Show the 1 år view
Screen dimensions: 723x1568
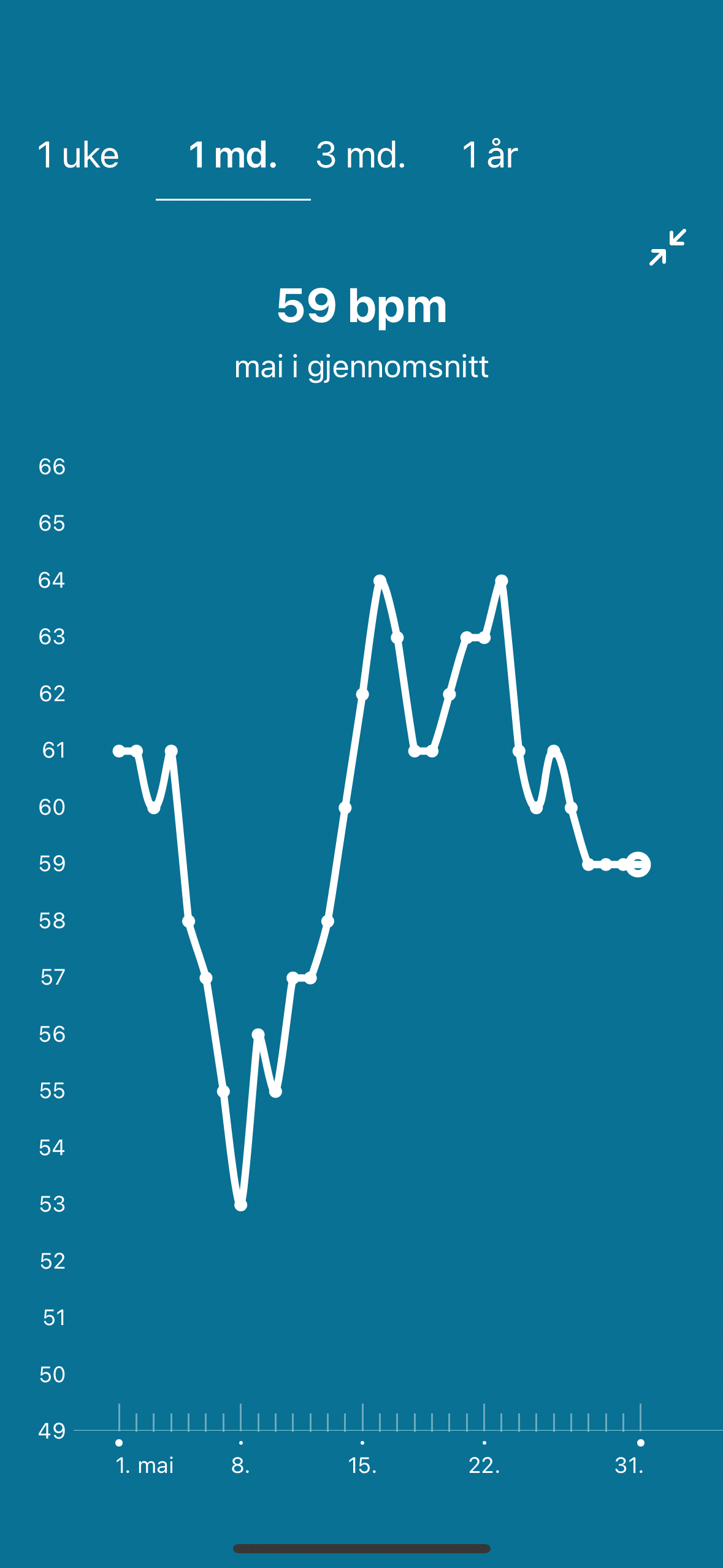(x=489, y=155)
